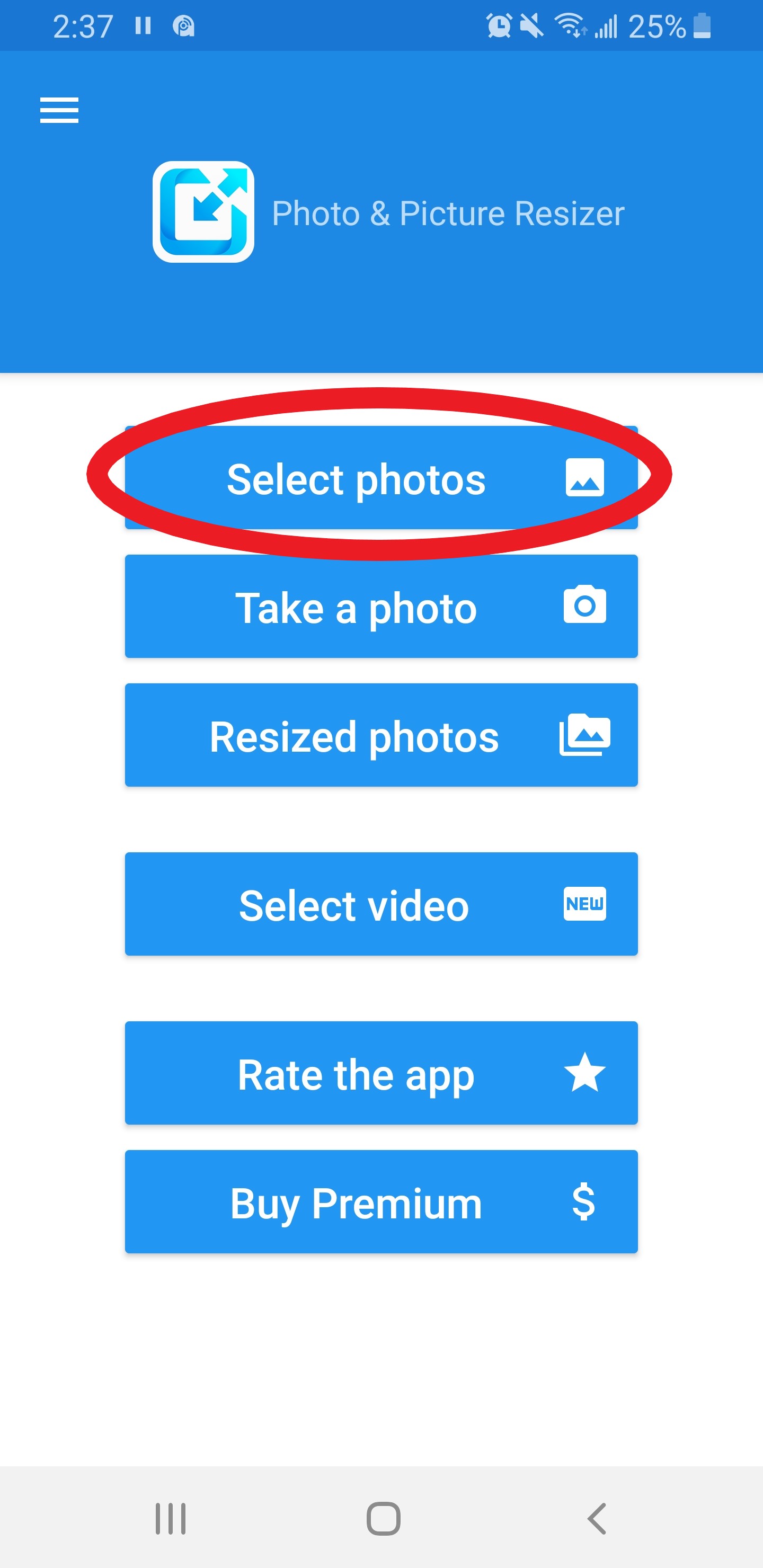Image resolution: width=763 pixels, height=1568 pixels.
Task: Go back using the system back button
Action: [x=597, y=1519]
